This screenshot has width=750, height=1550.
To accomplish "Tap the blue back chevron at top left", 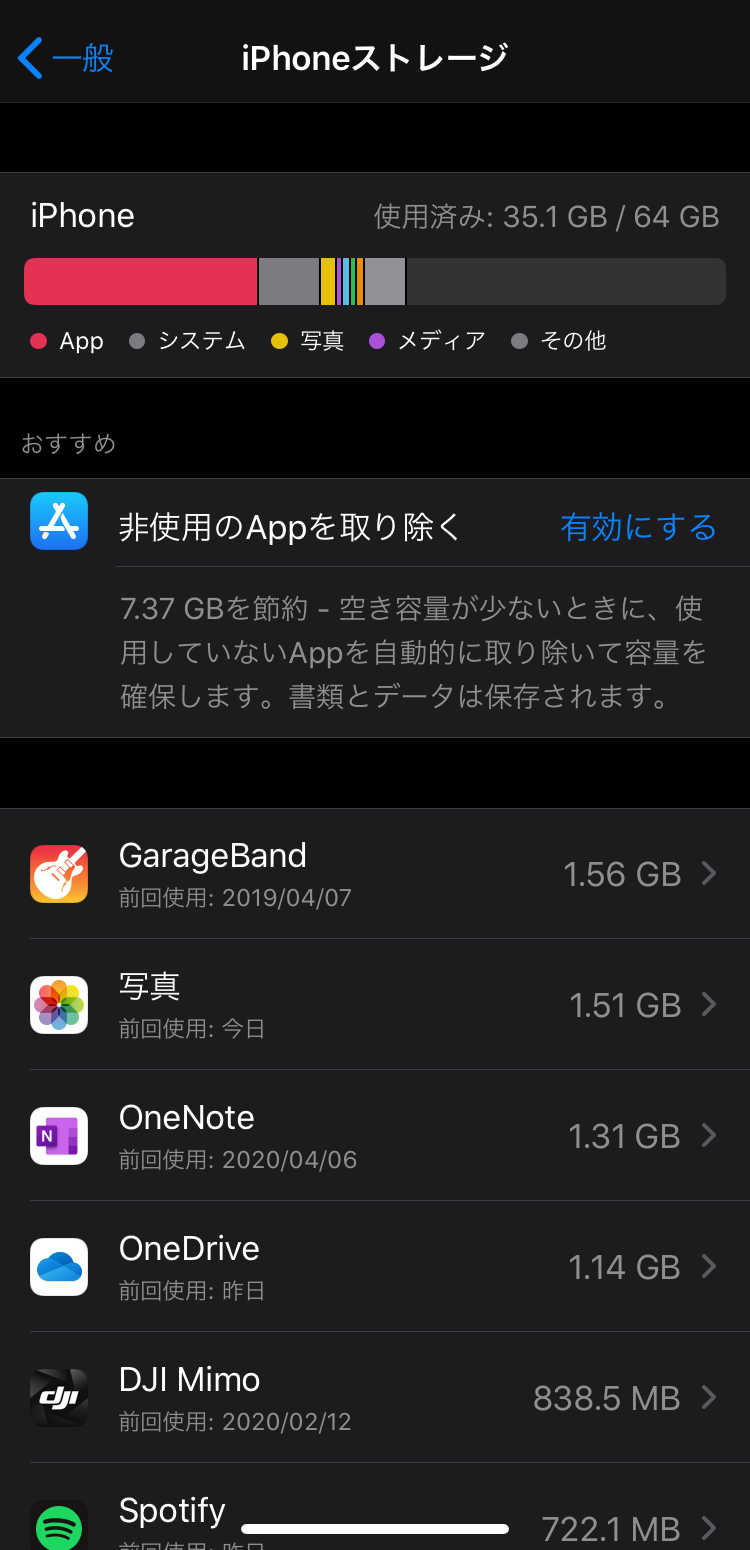I will pos(29,57).
